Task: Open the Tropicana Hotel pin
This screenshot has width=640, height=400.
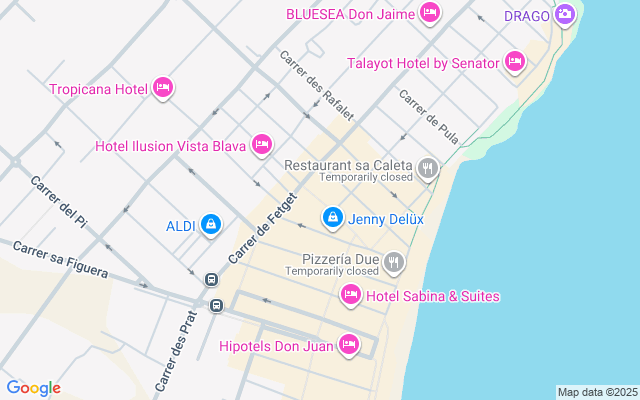Action: pos(164,88)
